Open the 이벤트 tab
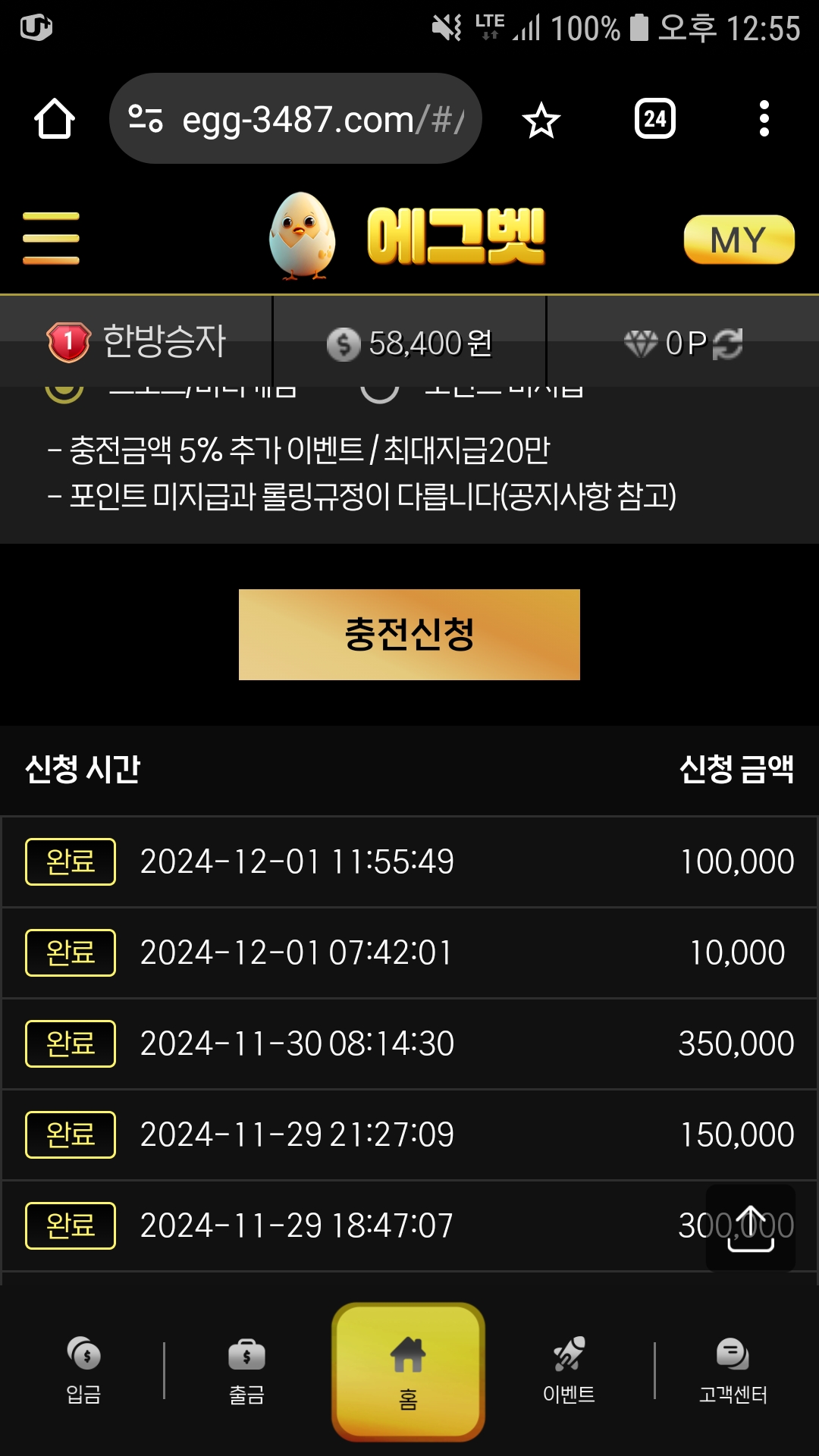The image size is (819, 1456). click(x=569, y=1370)
